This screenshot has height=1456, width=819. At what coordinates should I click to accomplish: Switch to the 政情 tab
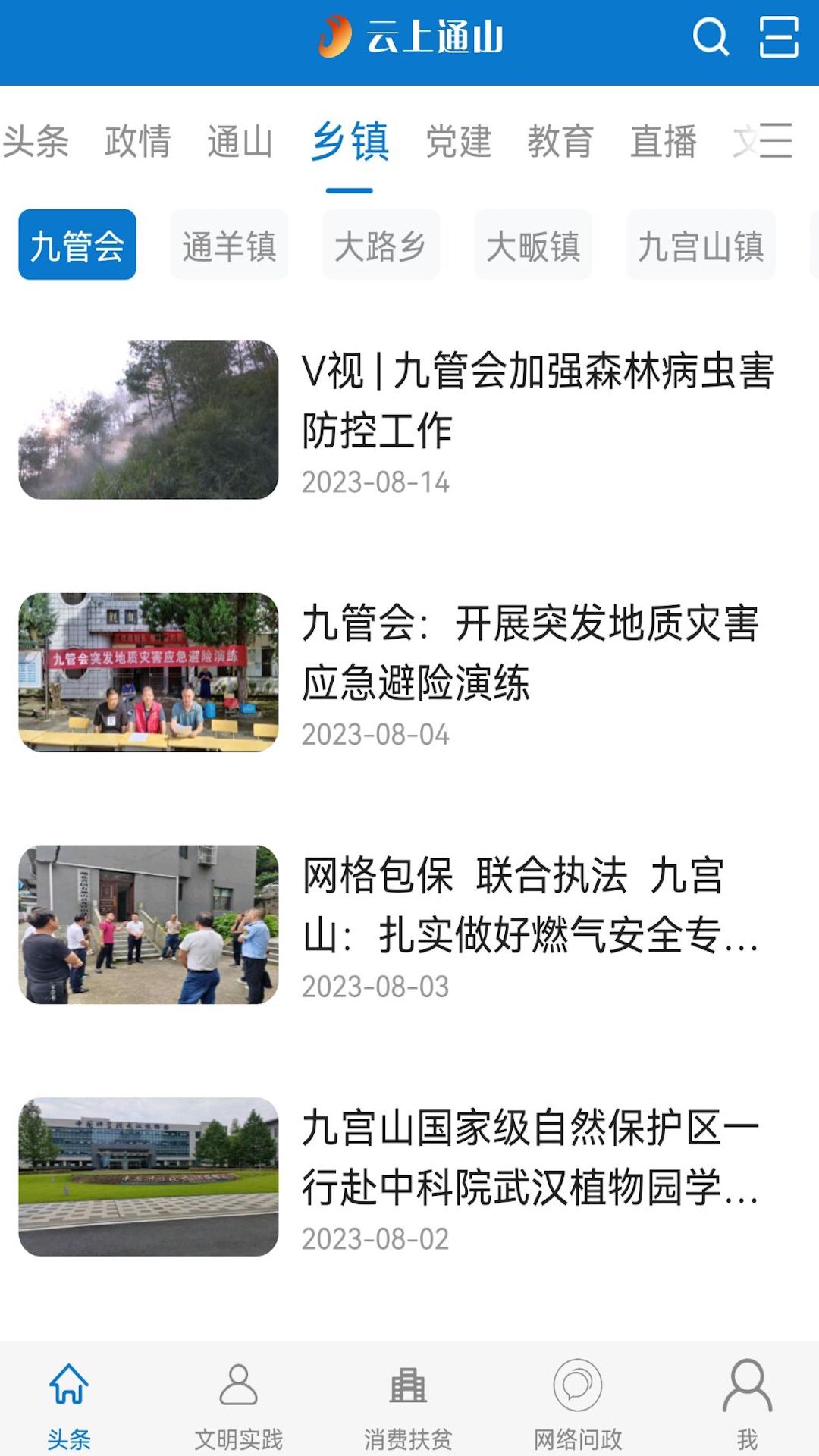(x=138, y=143)
